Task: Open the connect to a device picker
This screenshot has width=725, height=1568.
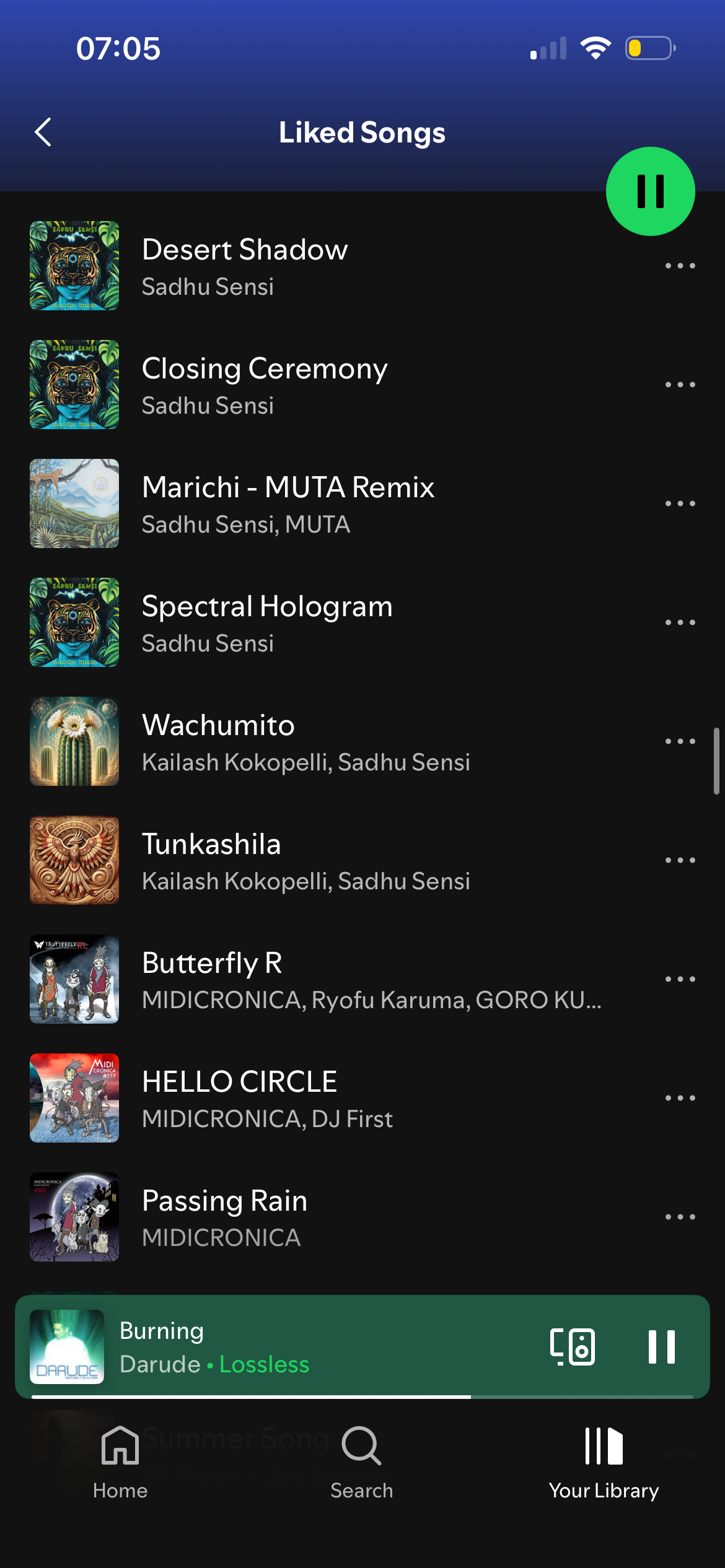Action: [x=572, y=1347]
